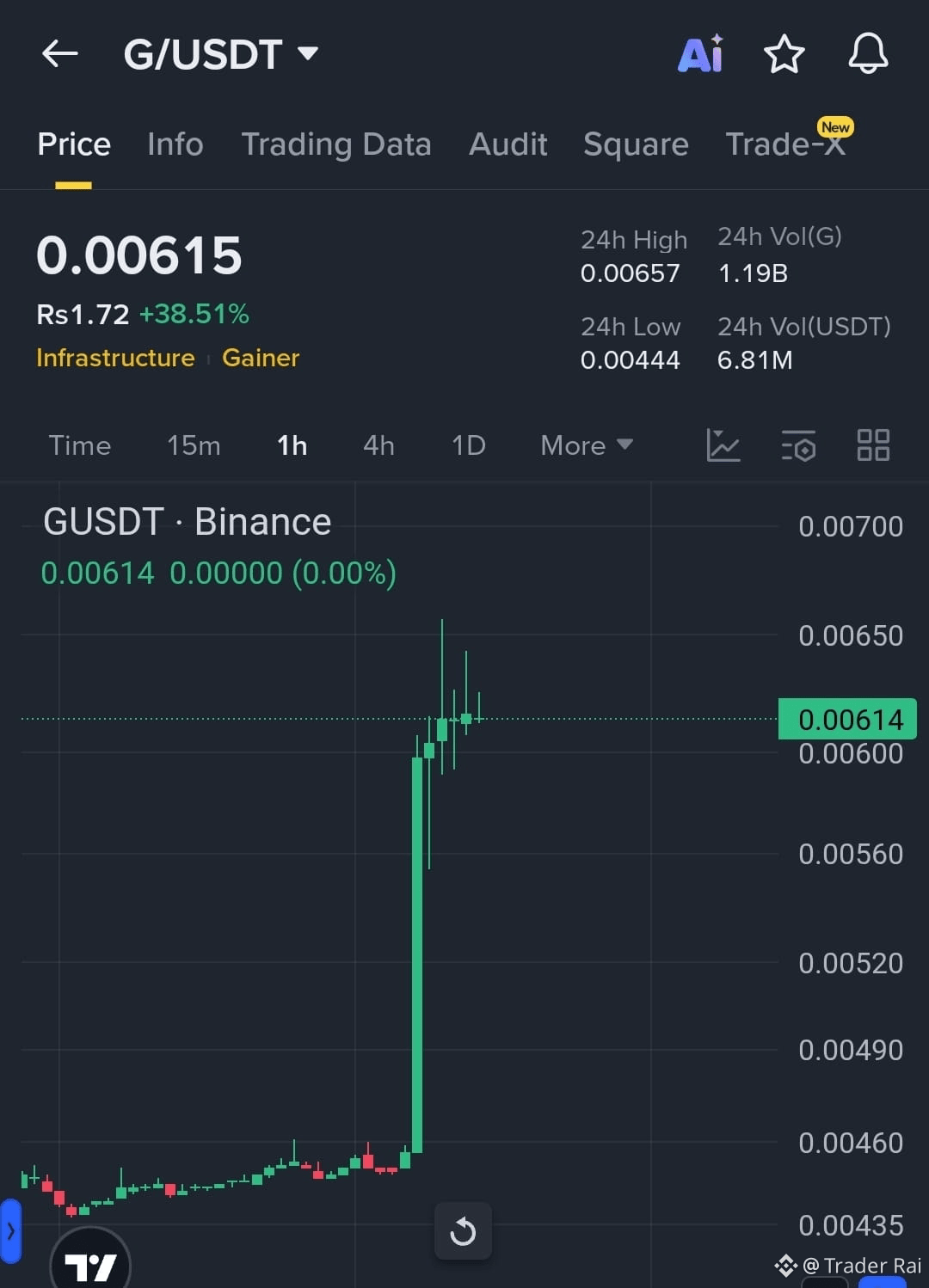Click the Gainer label
This screenshot has width=929, height=1288.
tap(261, 359)
